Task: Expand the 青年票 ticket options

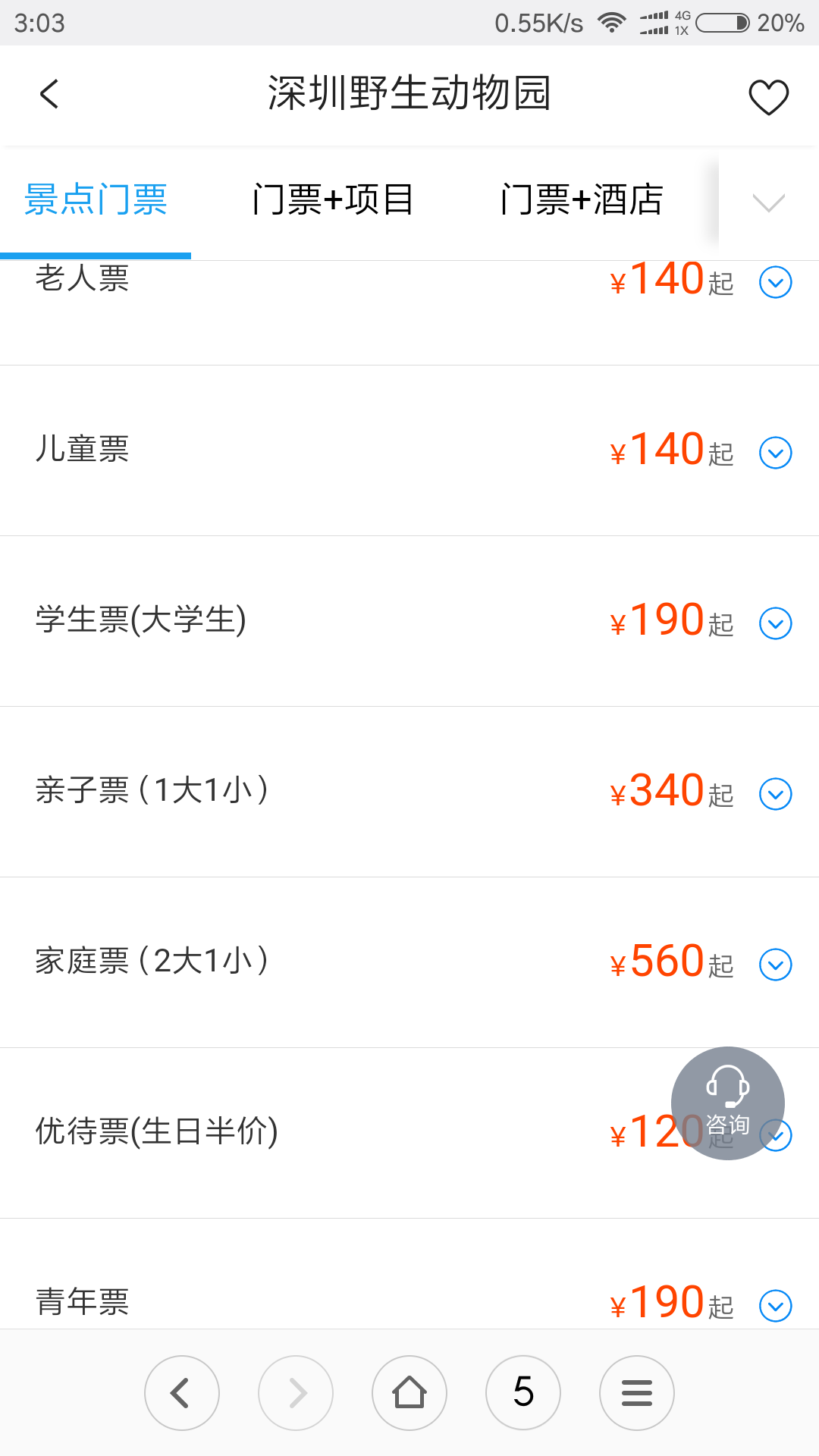Action: point(776,1306)
